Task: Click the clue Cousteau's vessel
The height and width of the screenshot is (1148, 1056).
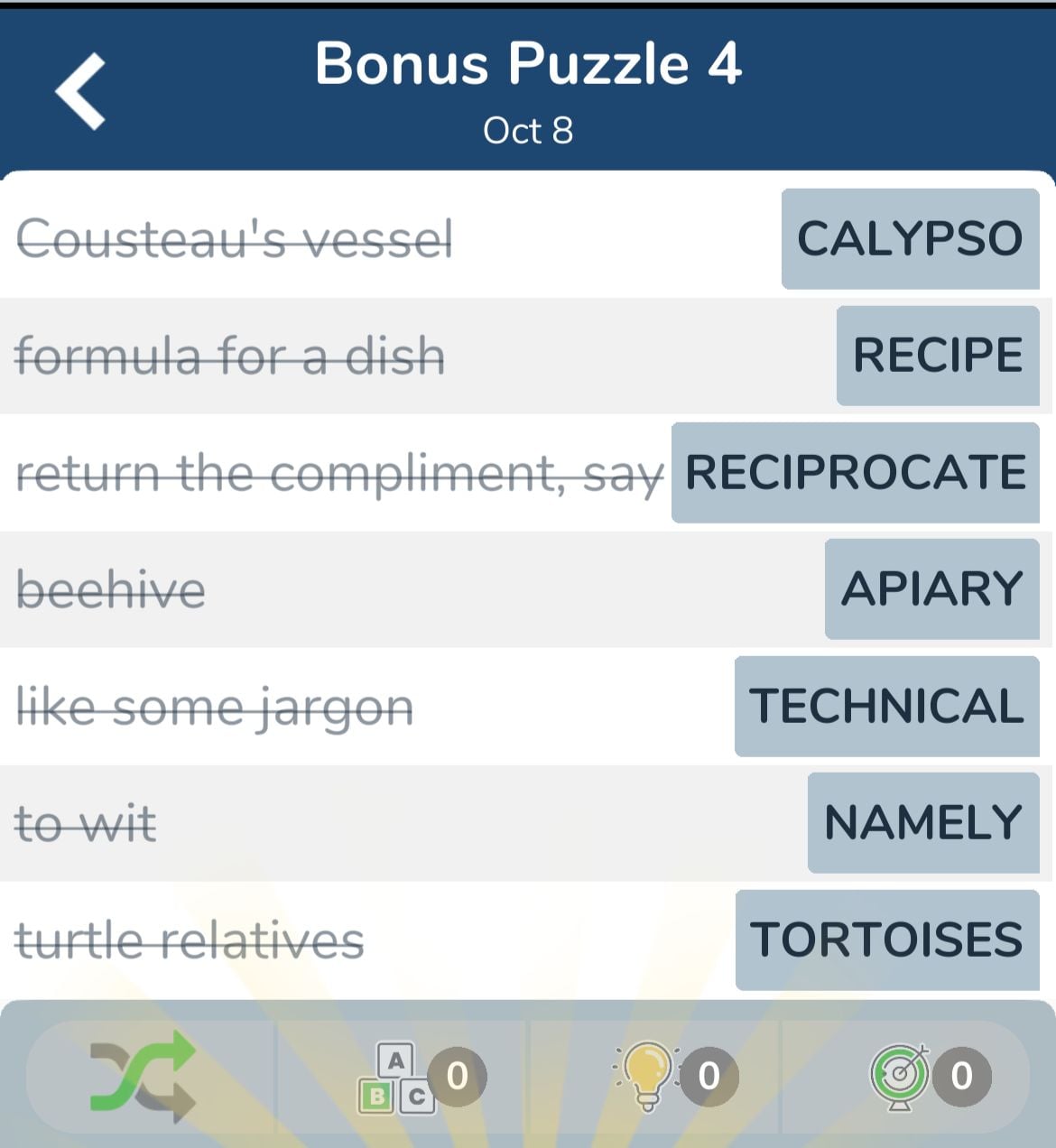Action: tap(236, 239)
